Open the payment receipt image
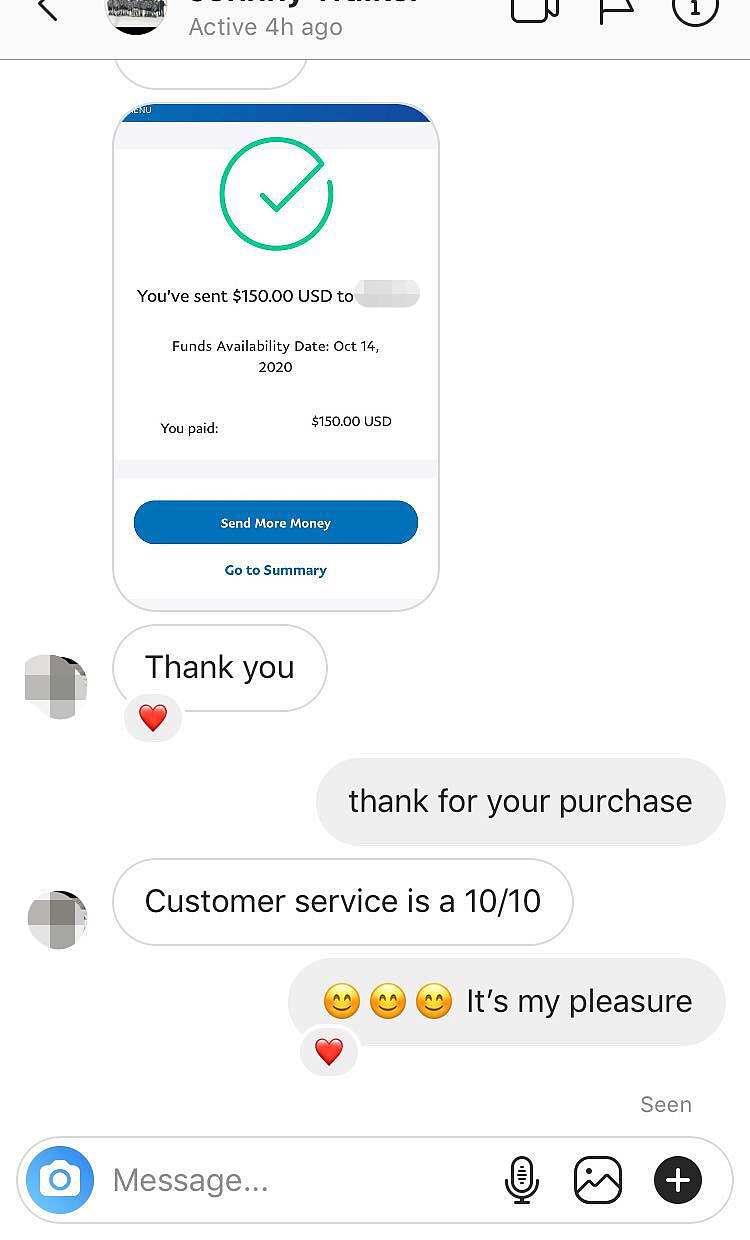Screen dimensions: 750x1240 276,356
